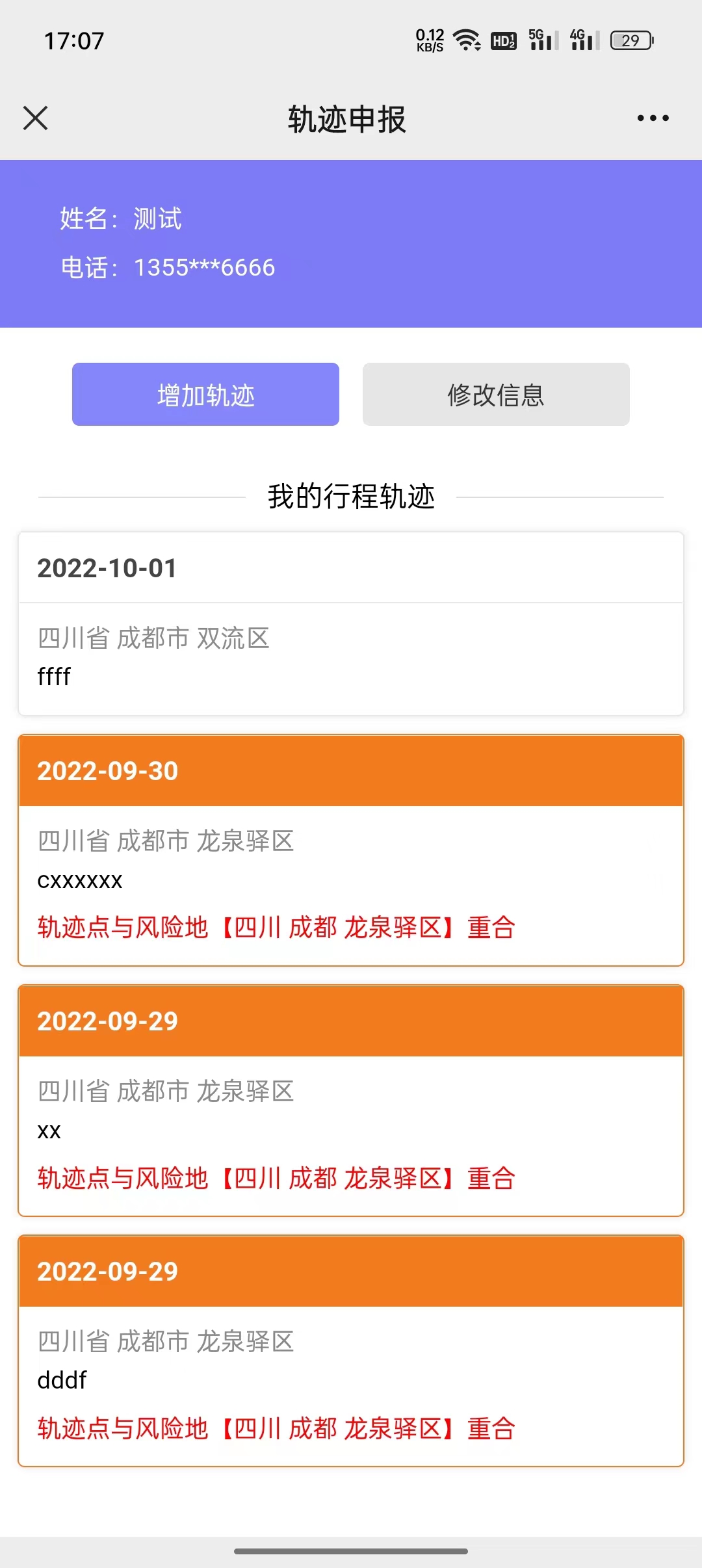This screenshot has height=1568, width=702.
Task: Tap the 增加轨迹 button
Action: 205,395
